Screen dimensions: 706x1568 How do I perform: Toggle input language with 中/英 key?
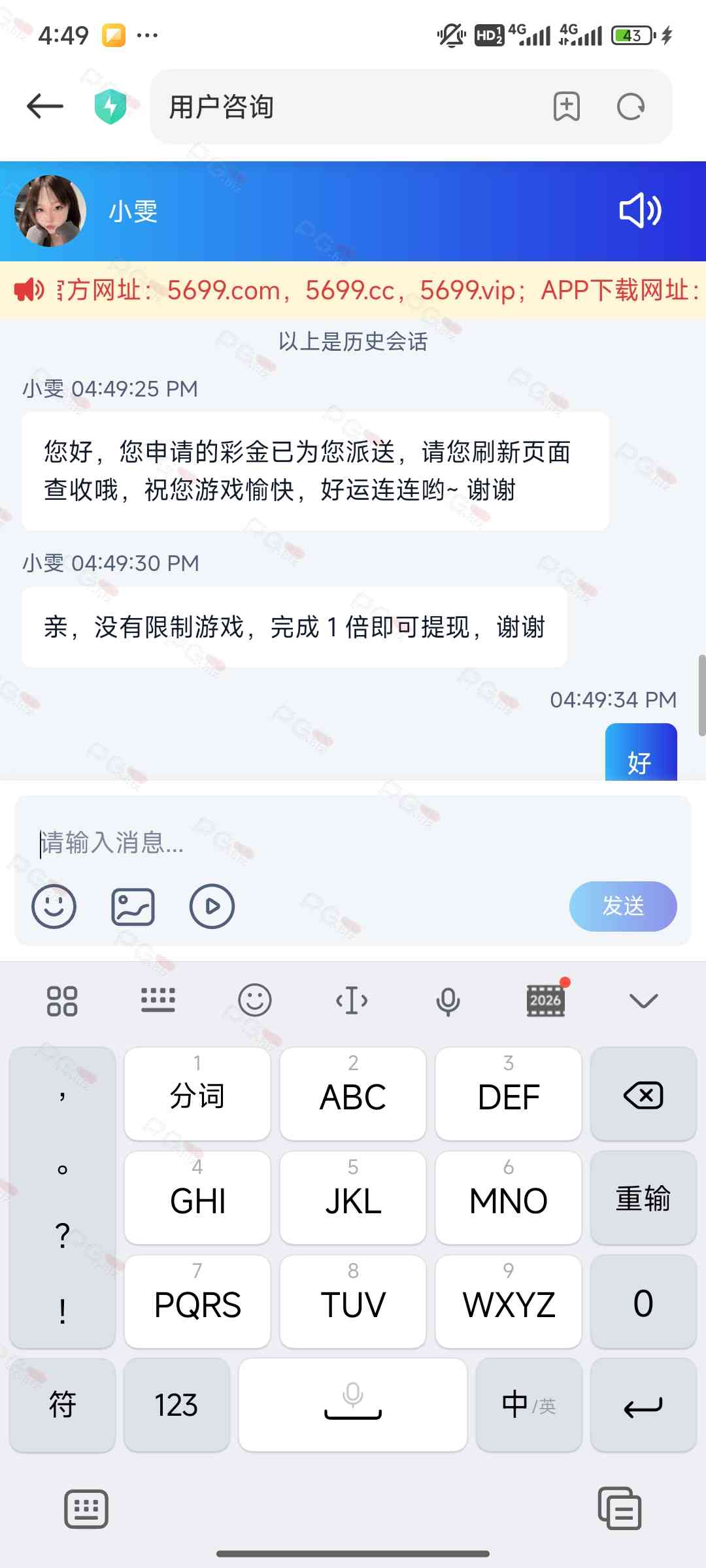528,1405
